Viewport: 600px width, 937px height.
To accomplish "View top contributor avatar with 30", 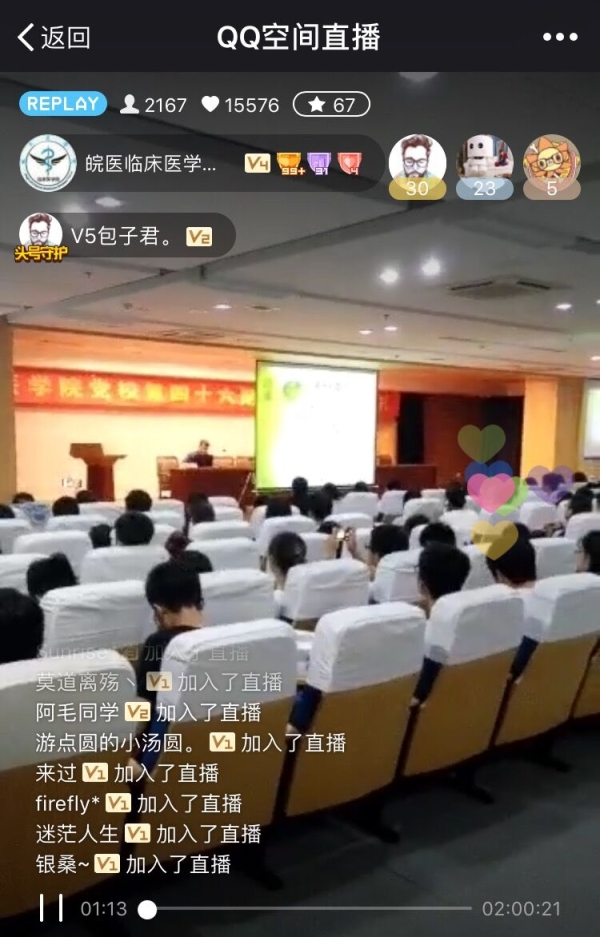I will tap(417, 163).
